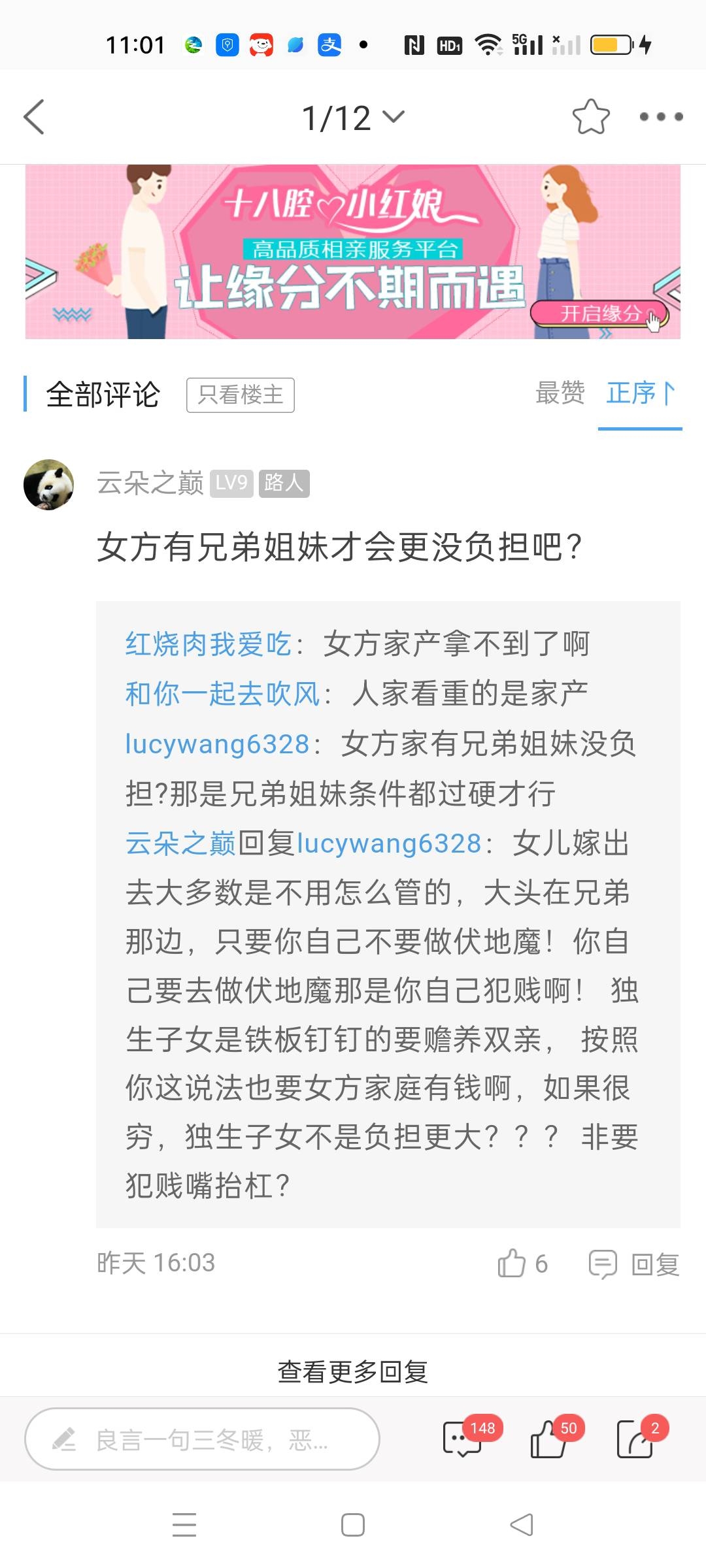Screen dimensions: 706x1568
Task: Sort comments by 最赞
Action: point(560,393)
